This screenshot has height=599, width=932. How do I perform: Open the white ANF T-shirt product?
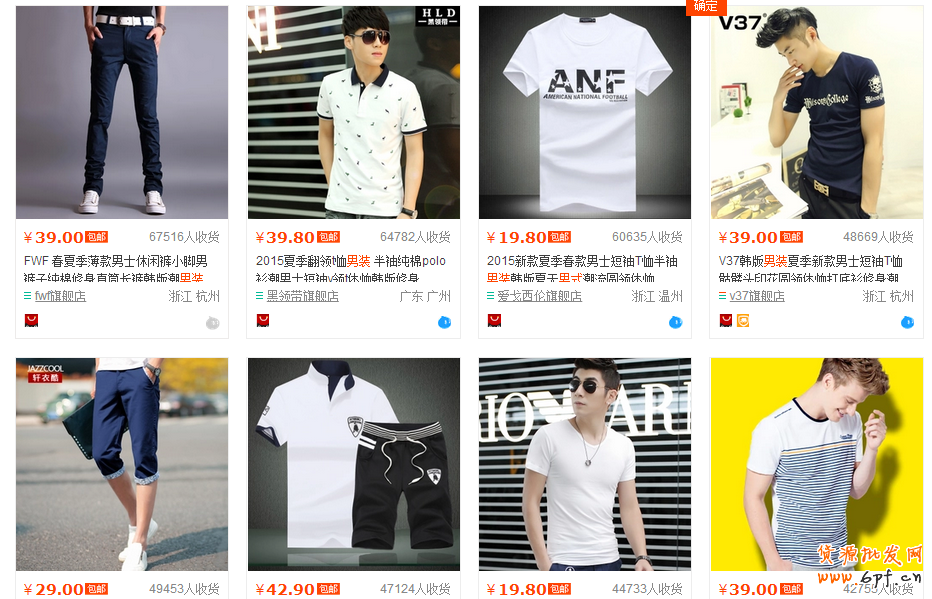[x=584, y=112]
